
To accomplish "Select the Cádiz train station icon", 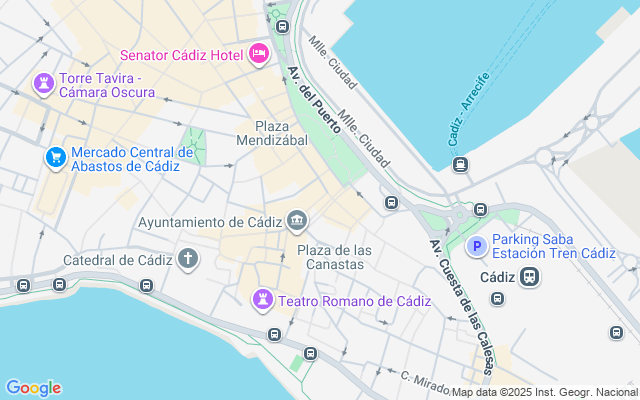I will [530, 277].
